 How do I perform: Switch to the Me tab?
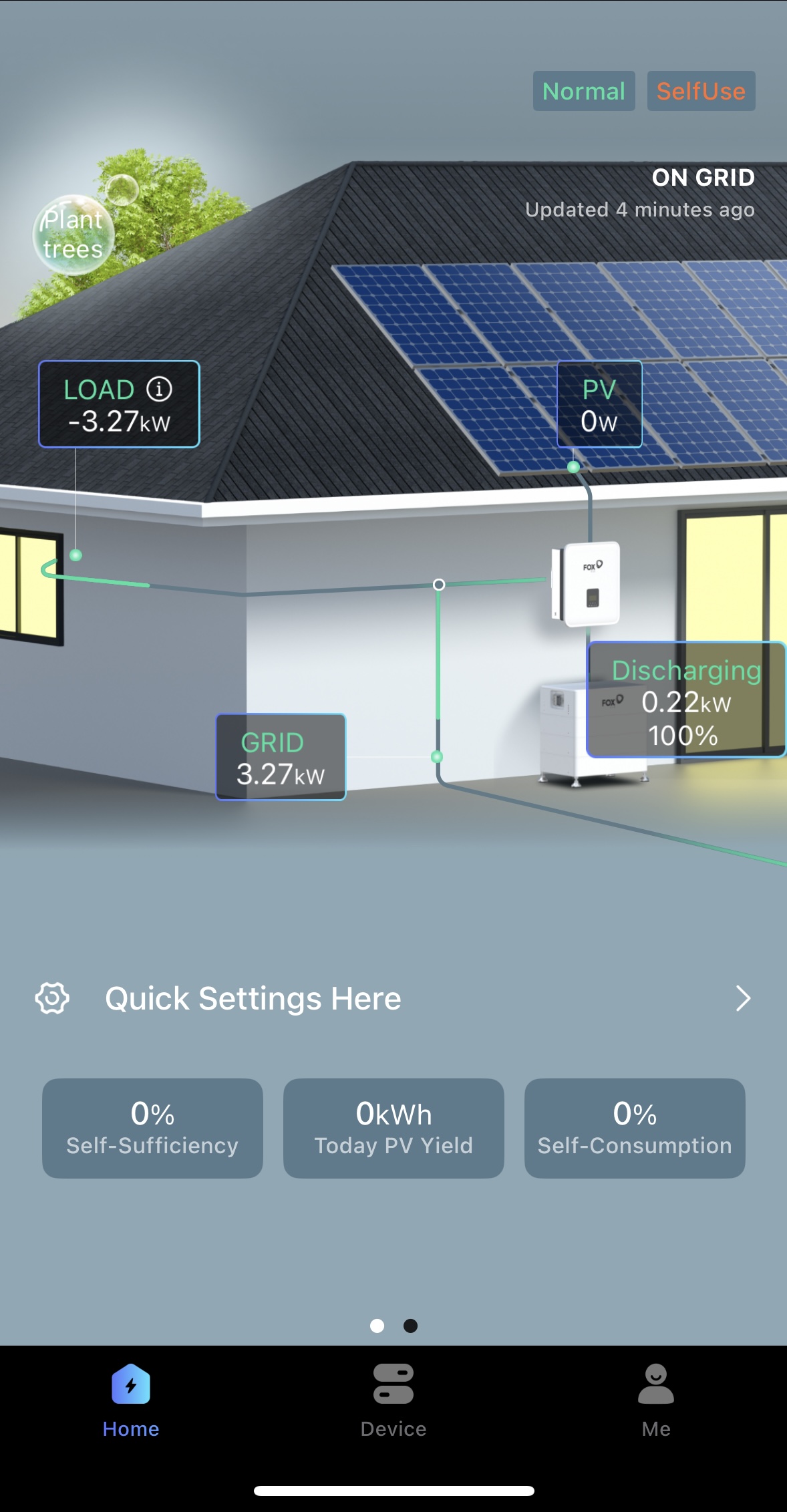point(655,1400)
